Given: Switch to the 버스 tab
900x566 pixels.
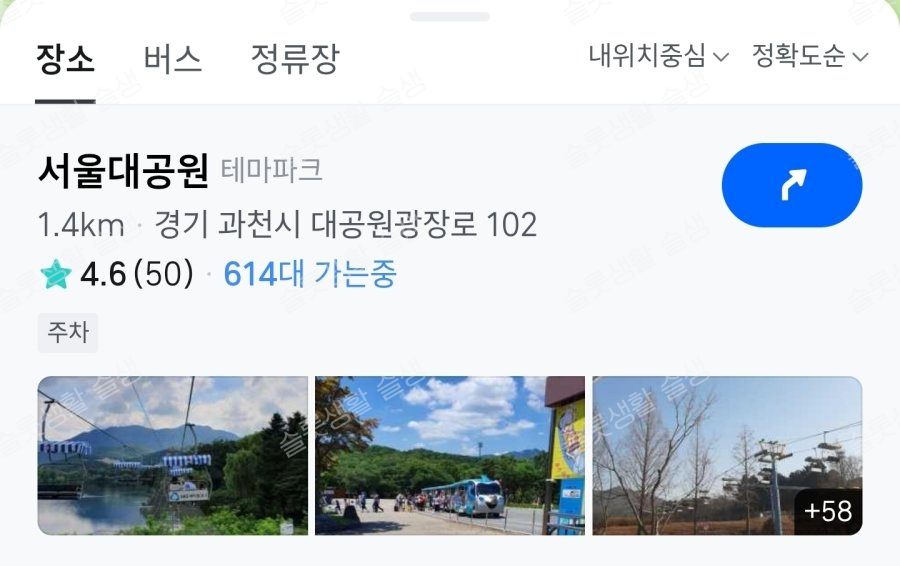Looking at the screenshot, I should tap(172, 59).
